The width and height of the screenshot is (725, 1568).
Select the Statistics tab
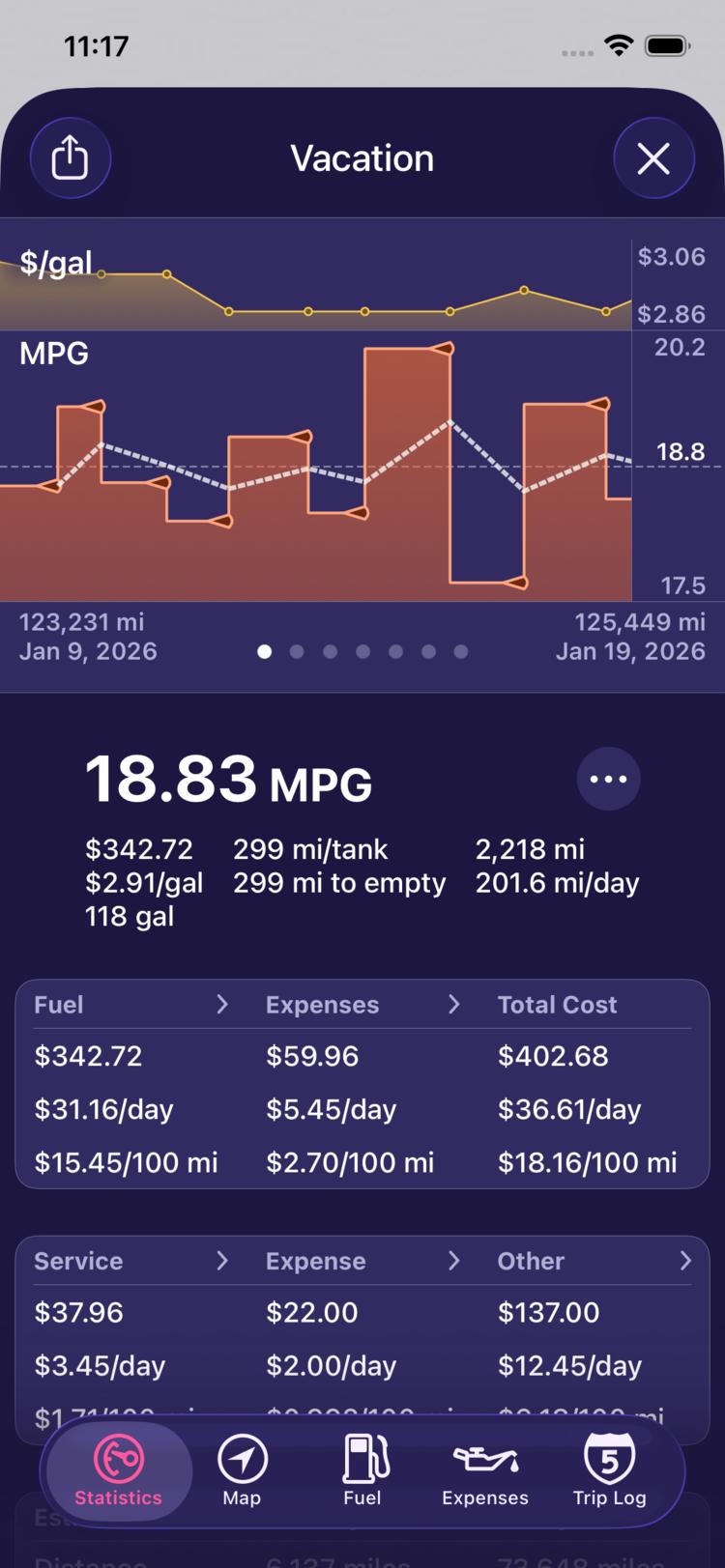[118, 1471]
